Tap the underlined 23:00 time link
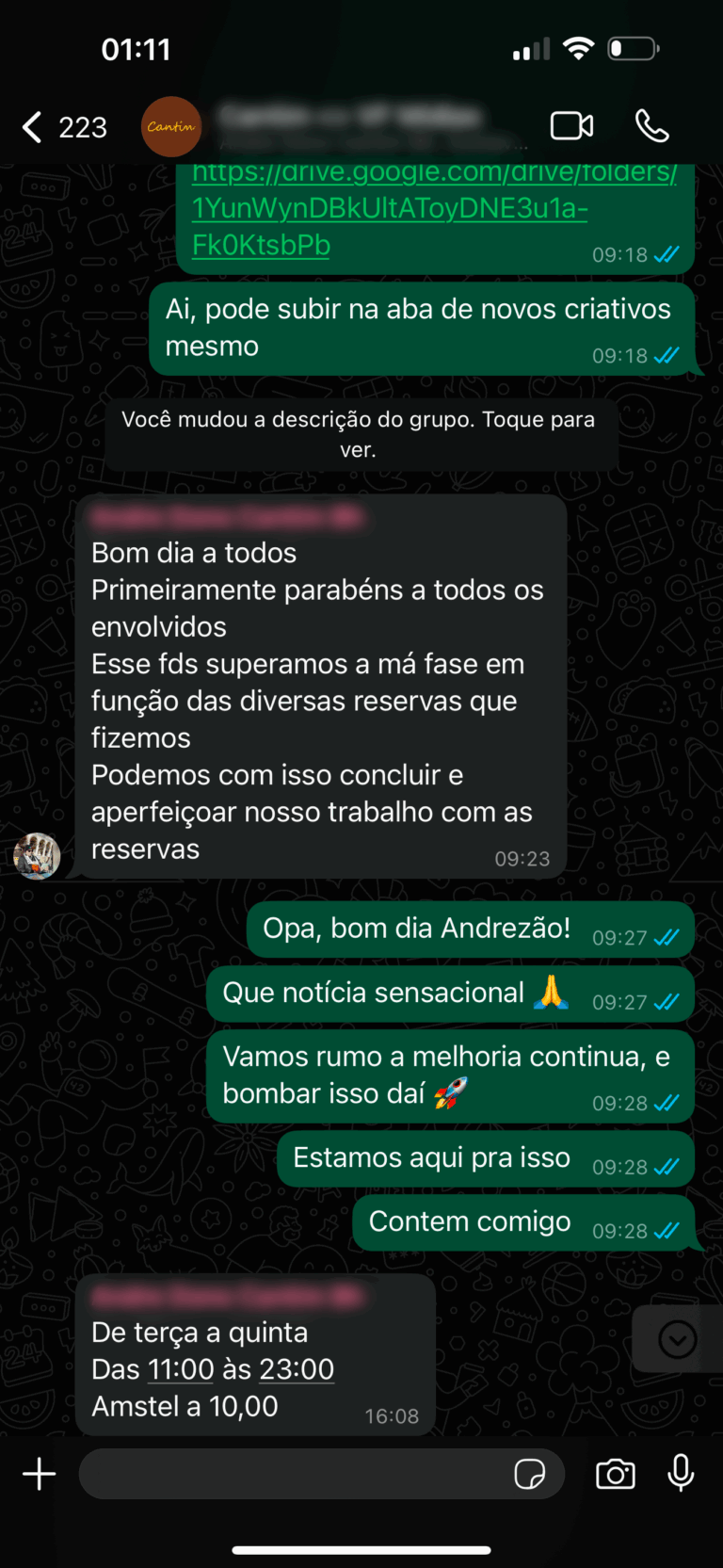The height and width of the screenshot is (1568, 723). tap(297, 1369)
